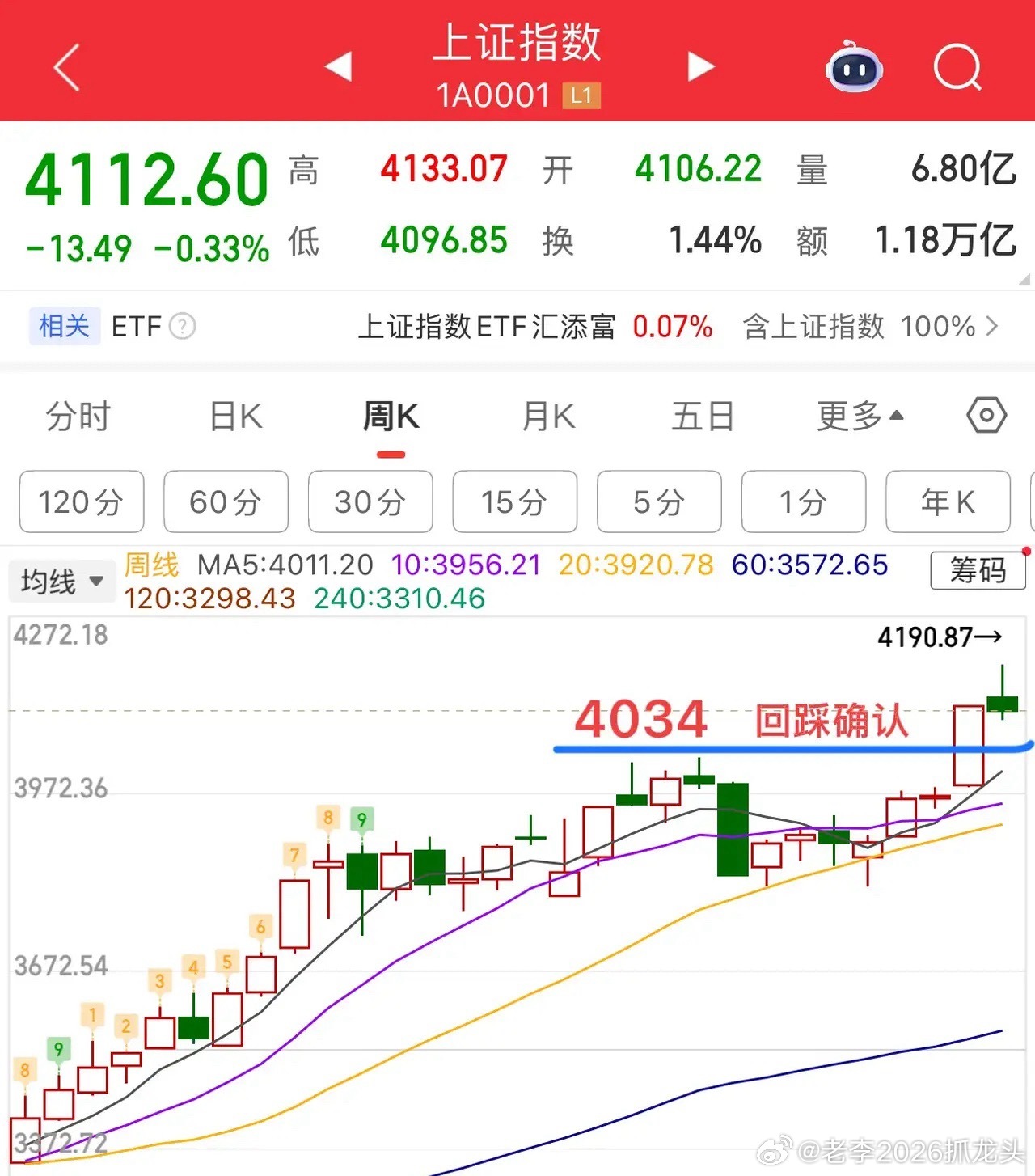
Task: Open the 分时 intraday tab
Action: [77, 416]
